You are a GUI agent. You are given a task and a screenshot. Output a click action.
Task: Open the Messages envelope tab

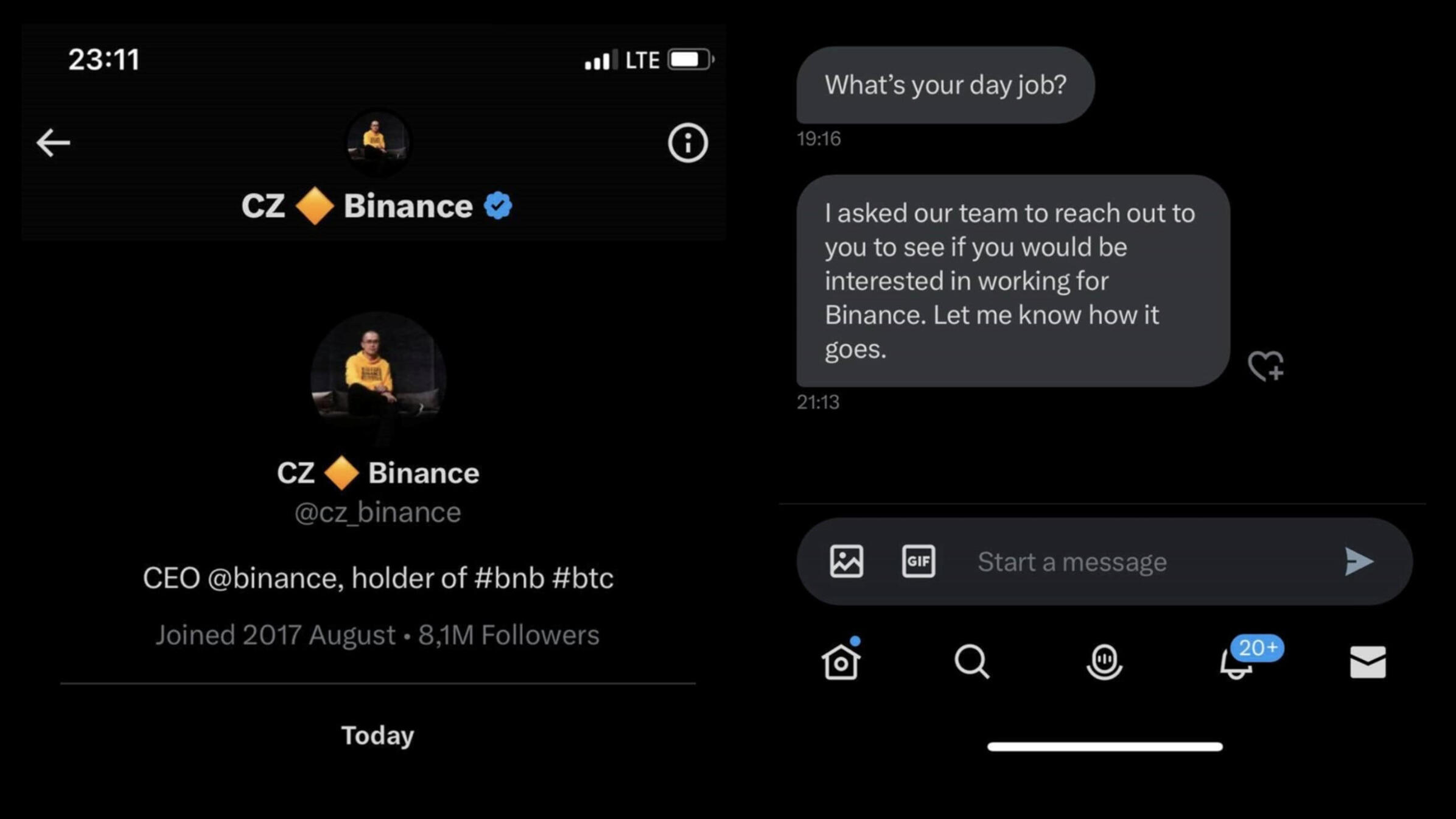1368,663
